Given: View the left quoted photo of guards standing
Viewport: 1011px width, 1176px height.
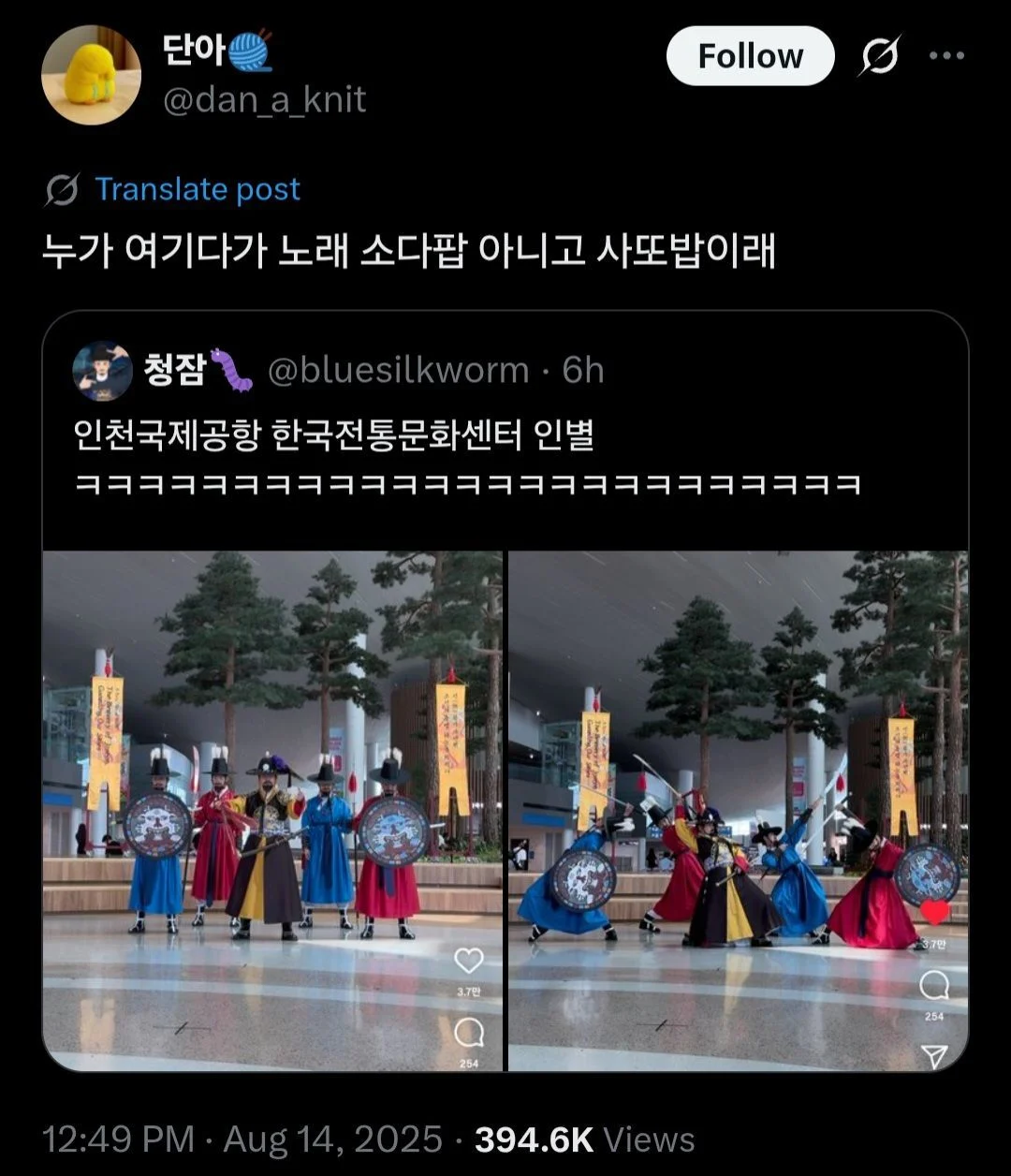Looking at the screenshot, I should point(272,810).
